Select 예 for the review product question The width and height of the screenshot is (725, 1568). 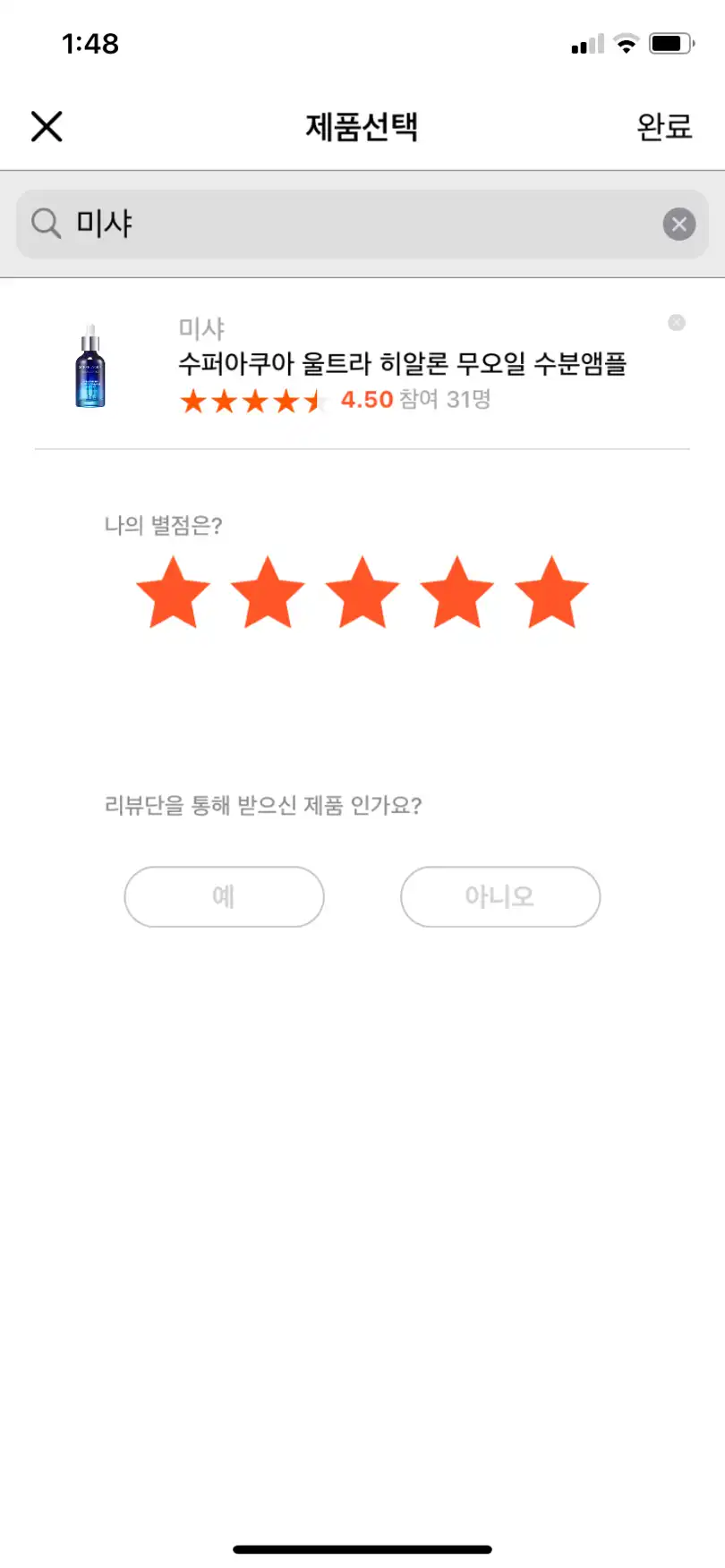224,896
